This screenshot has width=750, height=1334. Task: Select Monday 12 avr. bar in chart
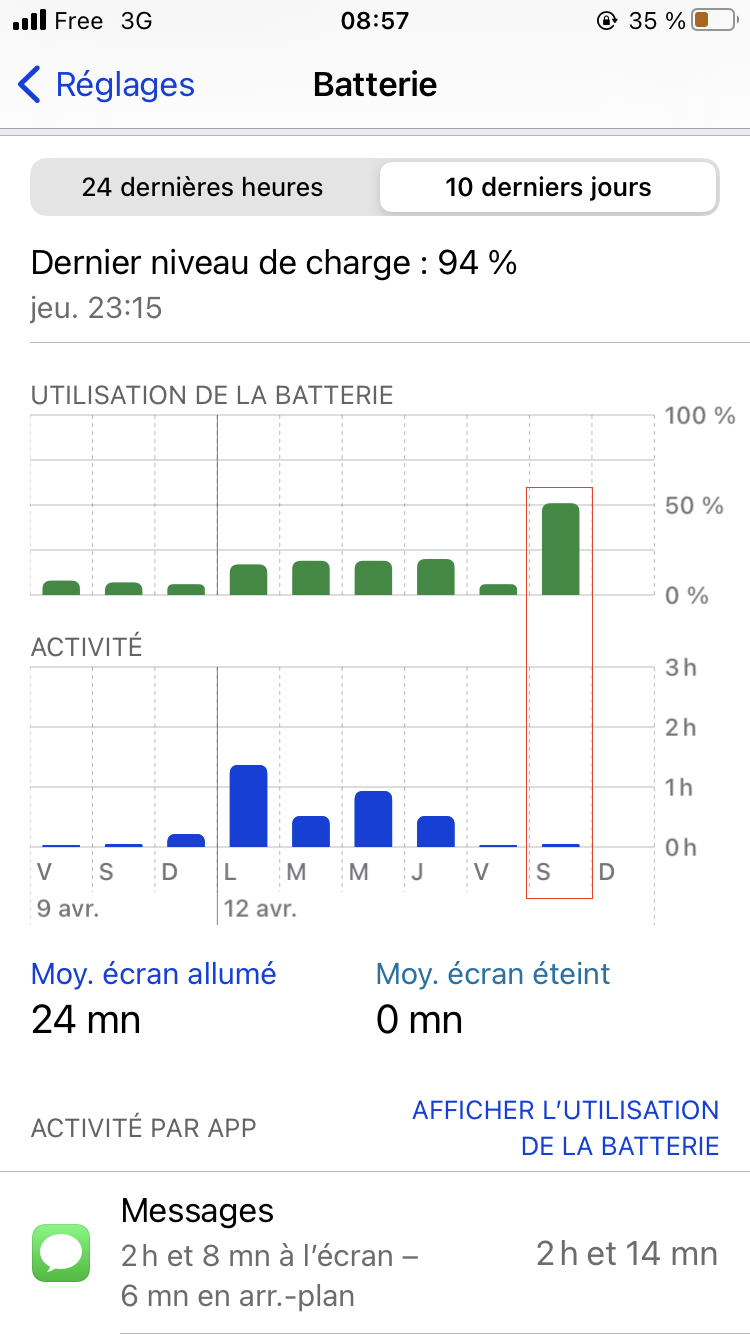tap(248, 805)
